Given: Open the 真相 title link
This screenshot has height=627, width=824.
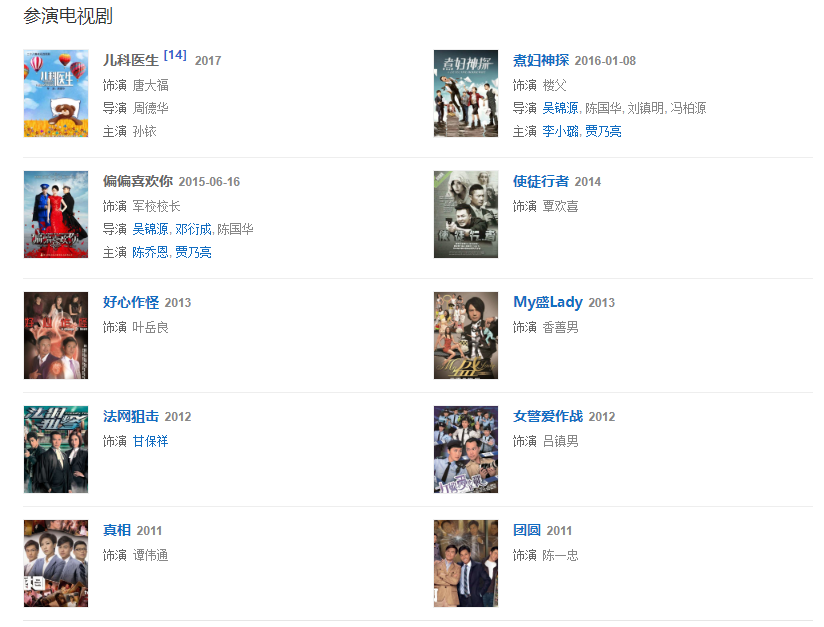Looking at the screenshot, I should [116, 530].
